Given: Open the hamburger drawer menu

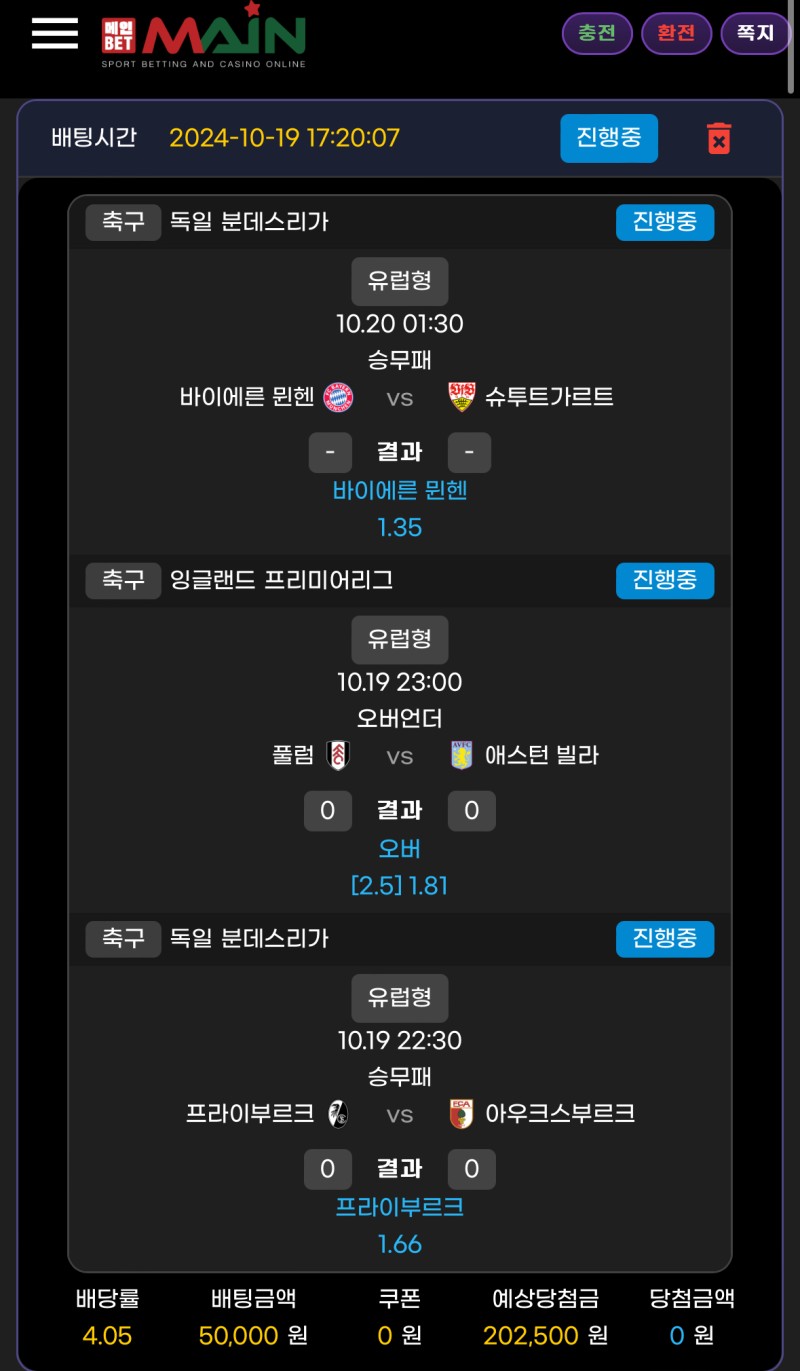Looking at the screenshot, I should pyautogui.click(x=54, y=34).
